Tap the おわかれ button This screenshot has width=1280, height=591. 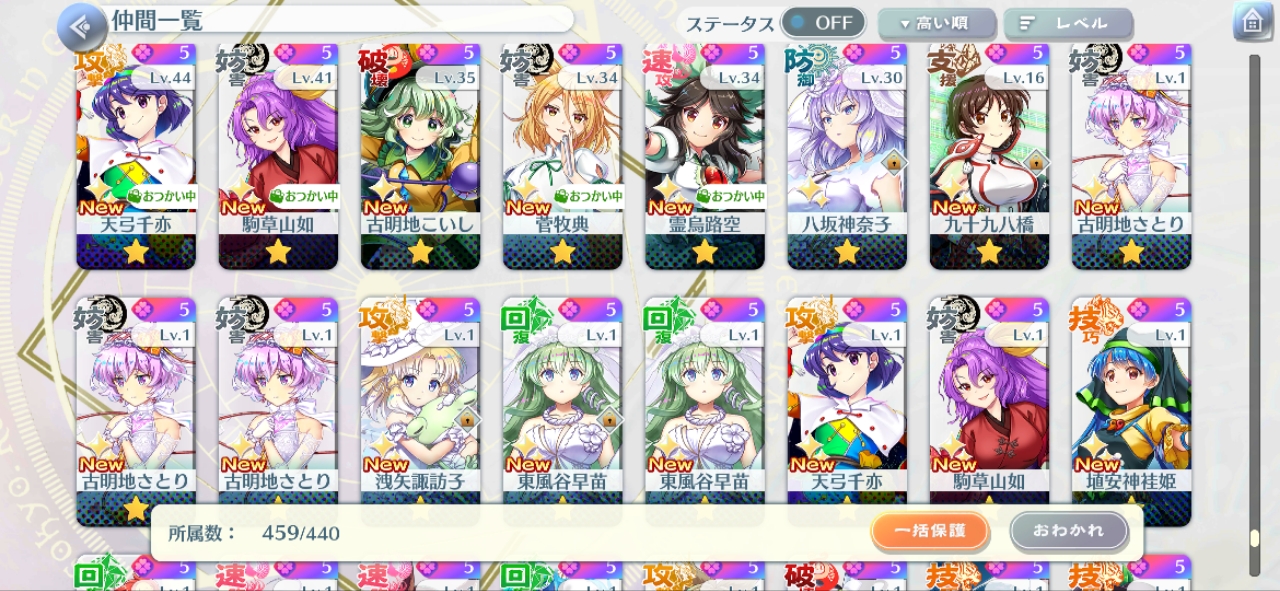coord(1068,531)
